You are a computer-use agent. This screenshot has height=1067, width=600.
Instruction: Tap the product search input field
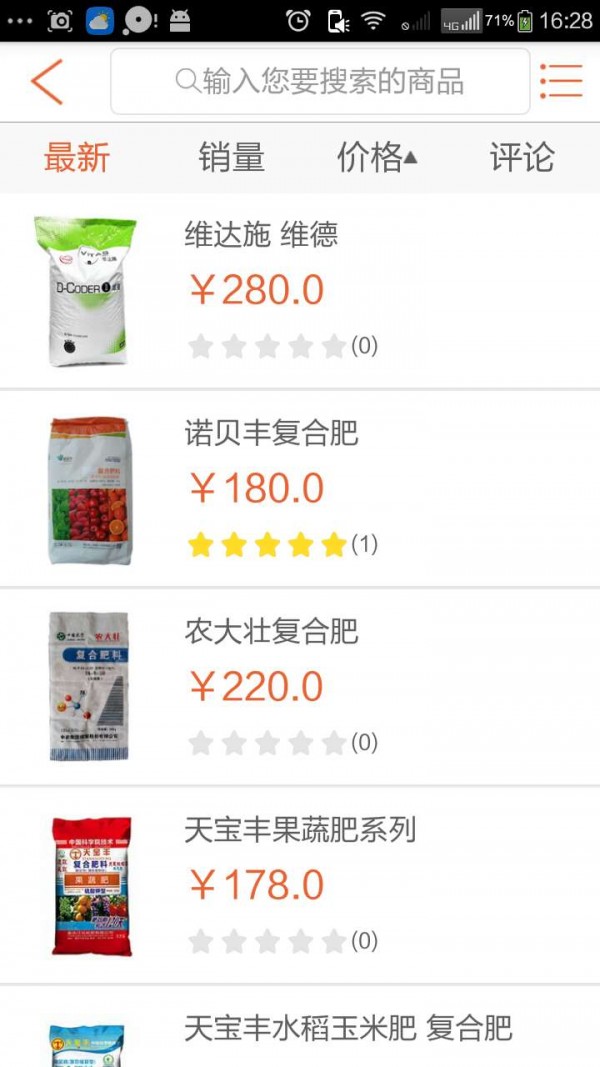(320, 82)
